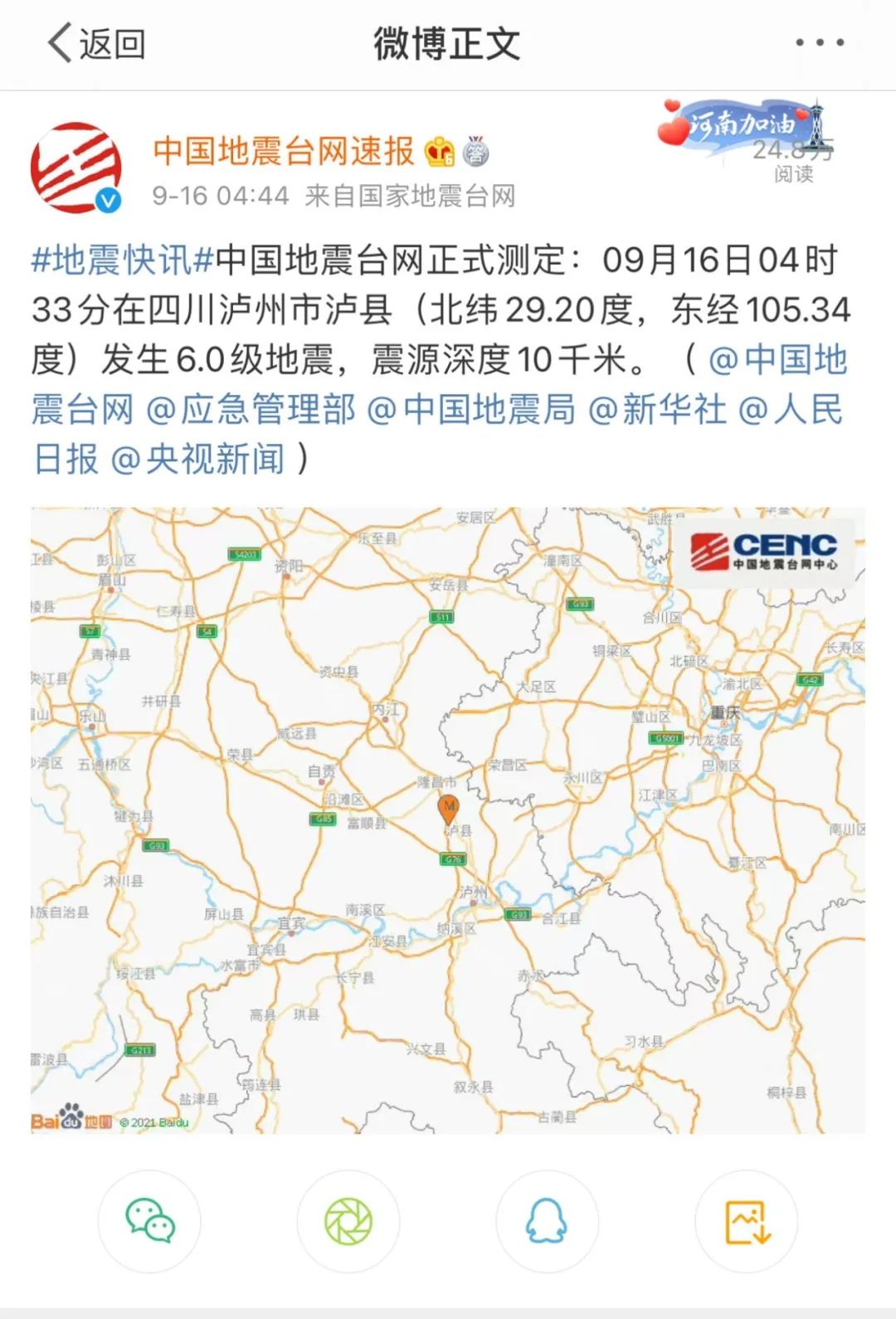896x1319 pixels.
Task: Open 中国地震台网速报 profile avatar
Action: [x=76, y=168]
